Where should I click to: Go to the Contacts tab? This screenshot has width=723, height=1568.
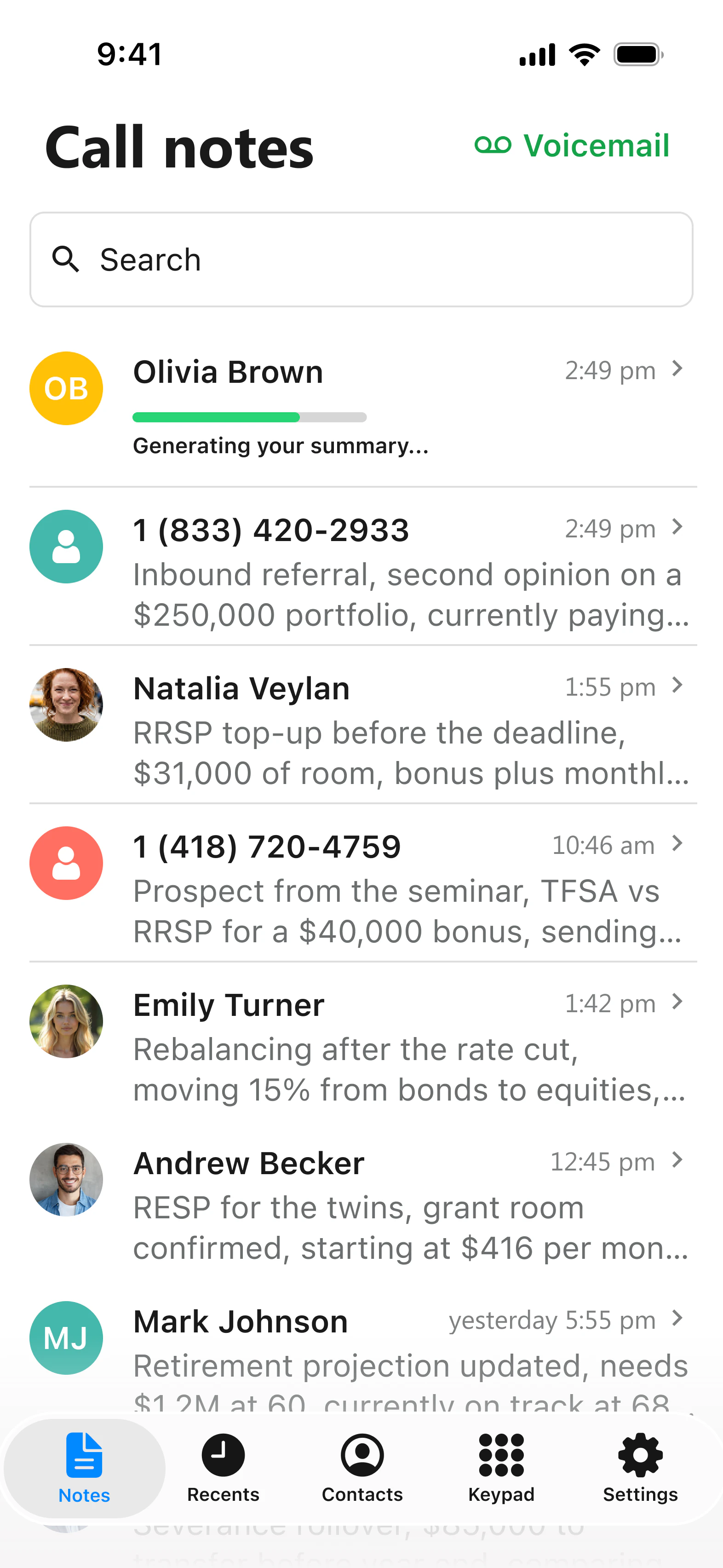pos(362,1468)
